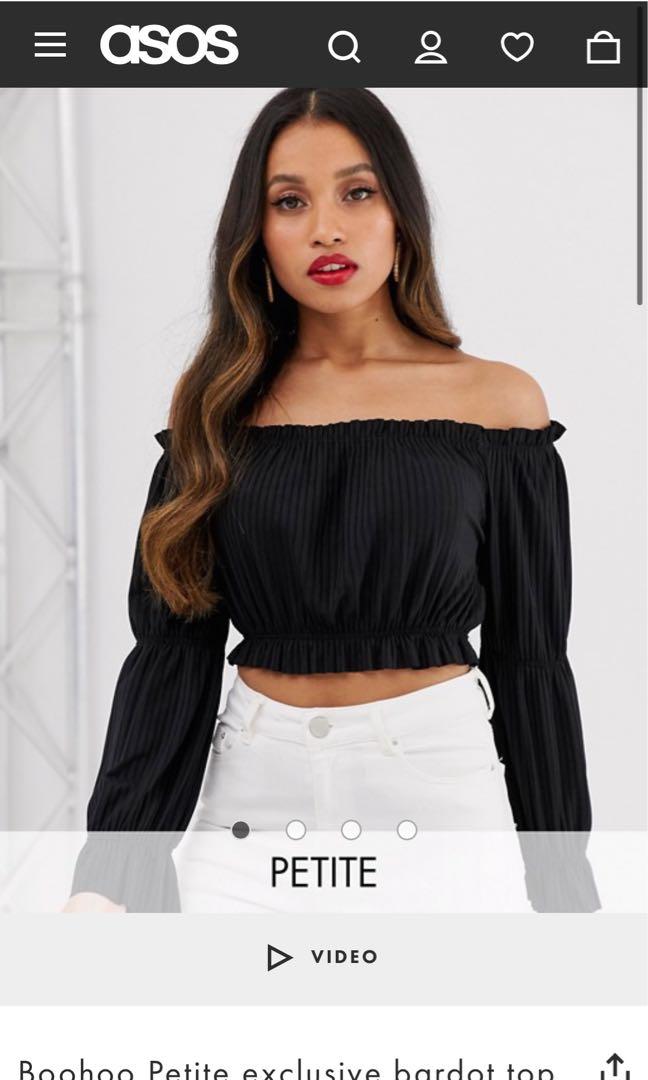The image size is (648, 1080).
Task: Go to the ASOS home page
Action: [169, 45]
